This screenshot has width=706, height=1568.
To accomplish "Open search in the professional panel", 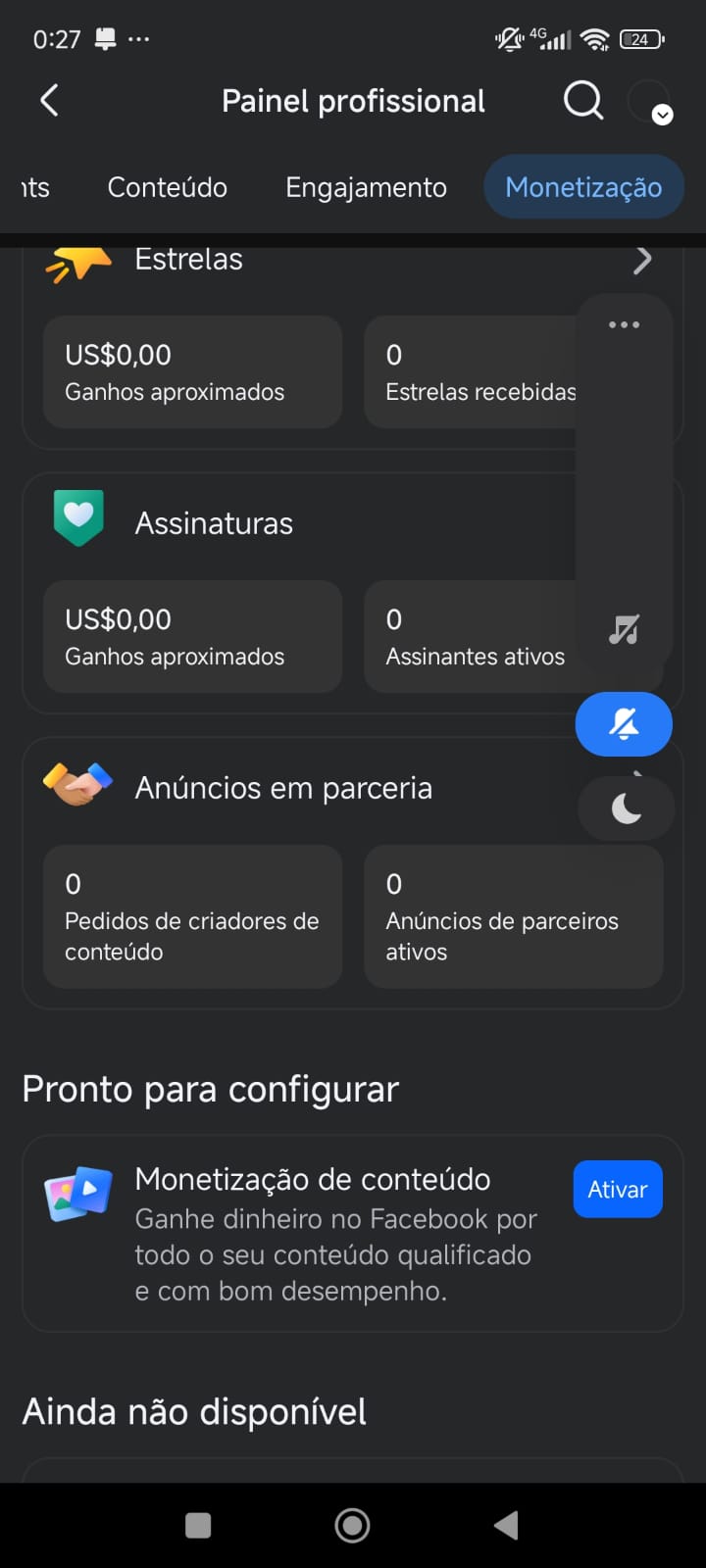I will [x=582, y=100].
